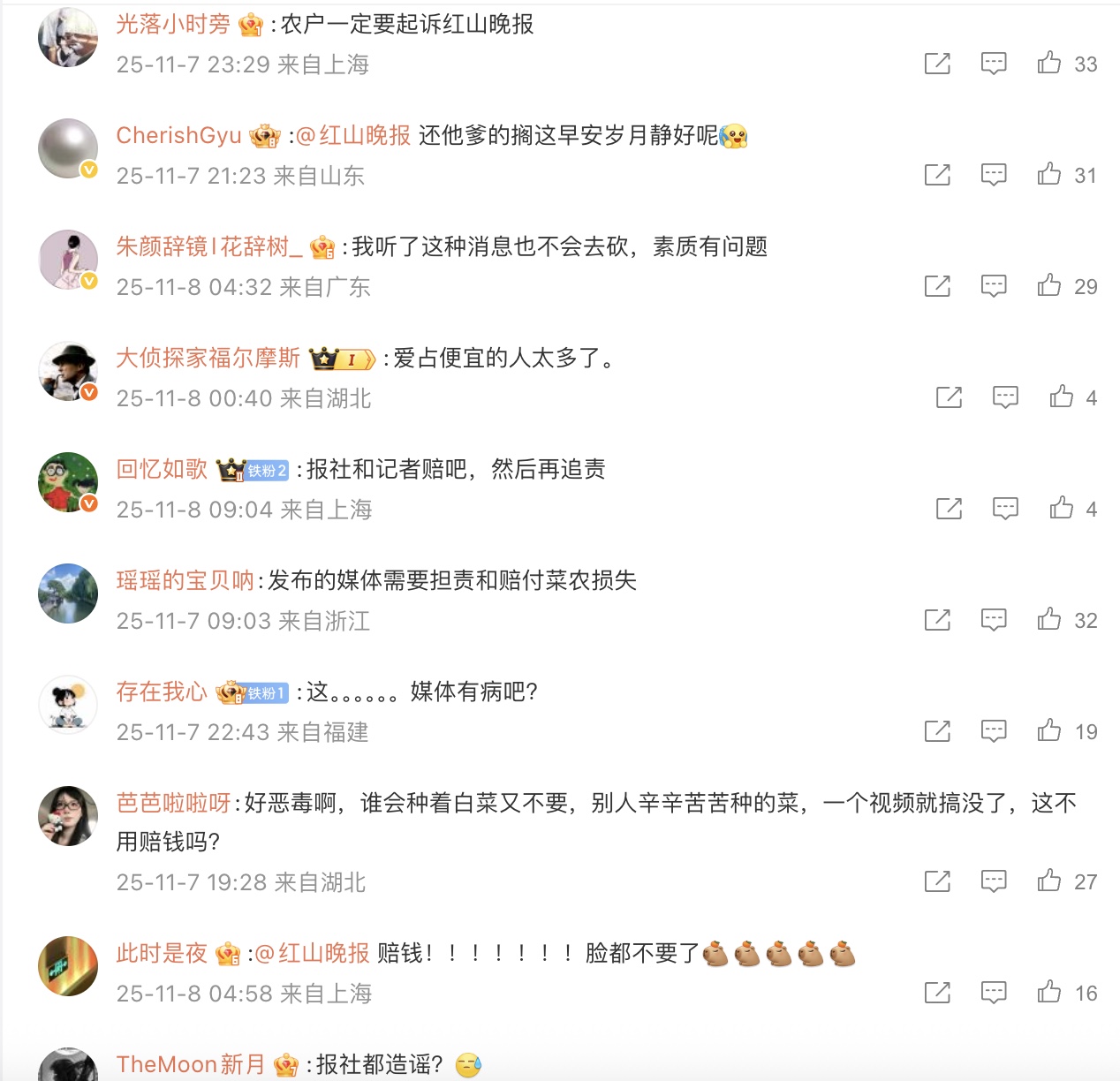Screen dimensions: 1120x1081
Task: View 朱颜辞镜I花辞树_'s avatar profile
Action: click(68, 260)
